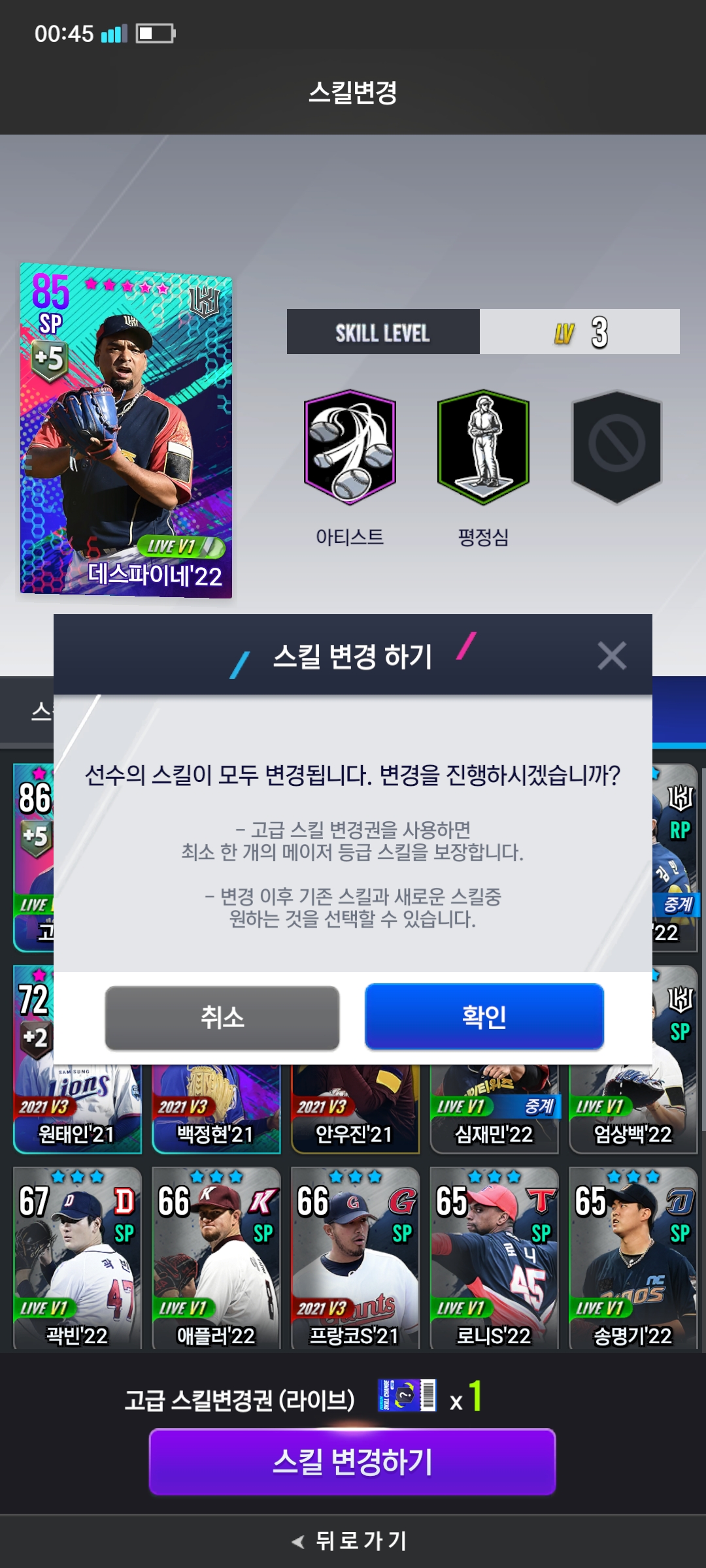Close the 스킬 변경 하기 dialog
706x1568 pixels.
click(612, 655)
